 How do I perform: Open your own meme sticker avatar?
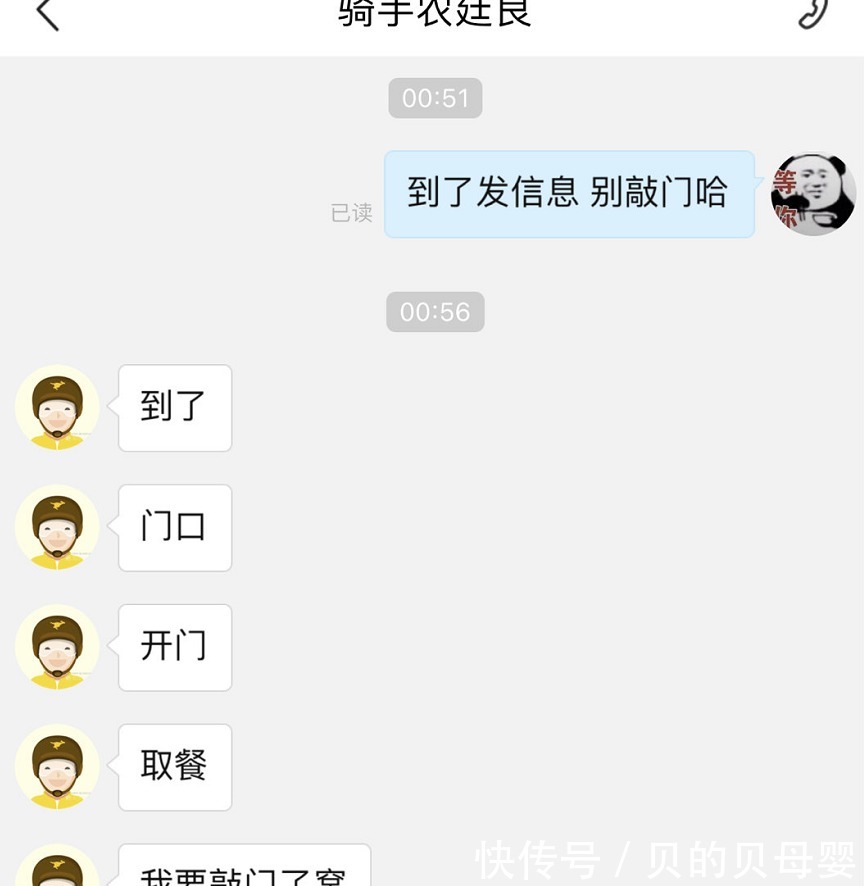(813, 193)
